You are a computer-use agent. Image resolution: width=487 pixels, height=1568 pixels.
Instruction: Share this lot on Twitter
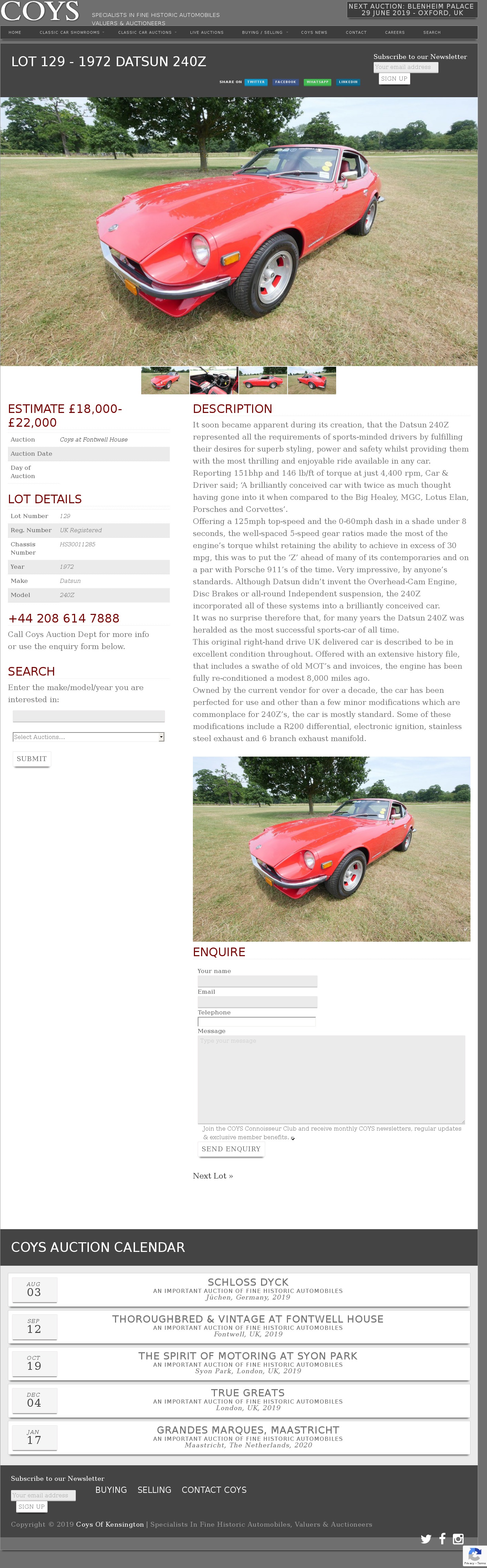(255, 82)
